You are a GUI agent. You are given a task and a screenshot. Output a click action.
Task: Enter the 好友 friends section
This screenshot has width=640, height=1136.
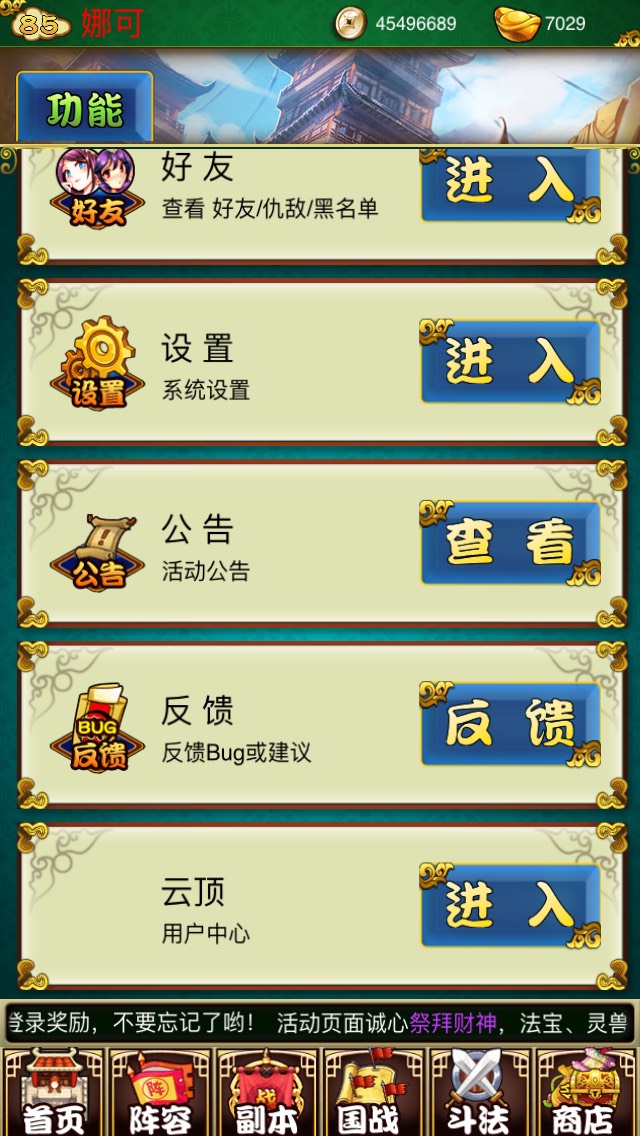click(x=510, y=185)
